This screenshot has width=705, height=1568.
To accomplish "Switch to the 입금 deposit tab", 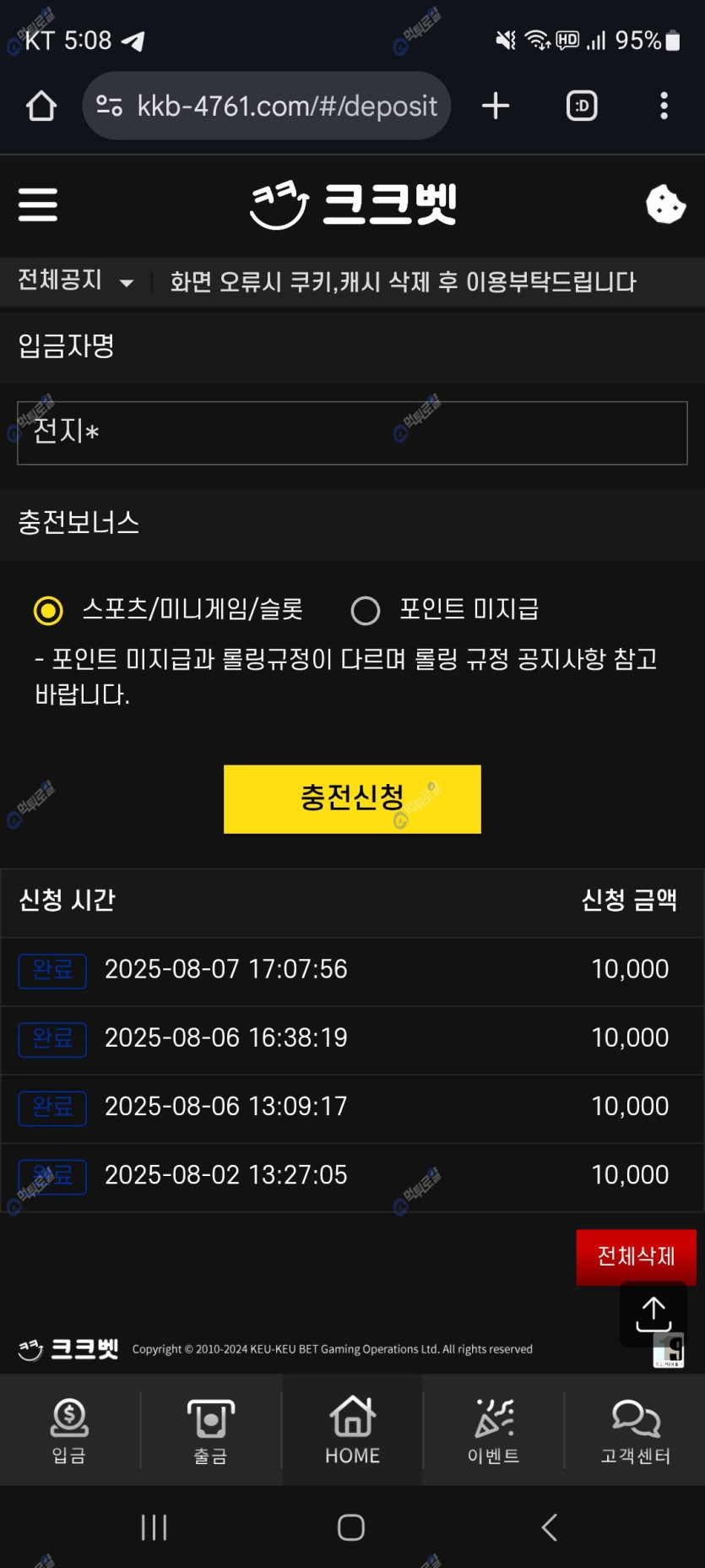I will tap(69, 1429).
